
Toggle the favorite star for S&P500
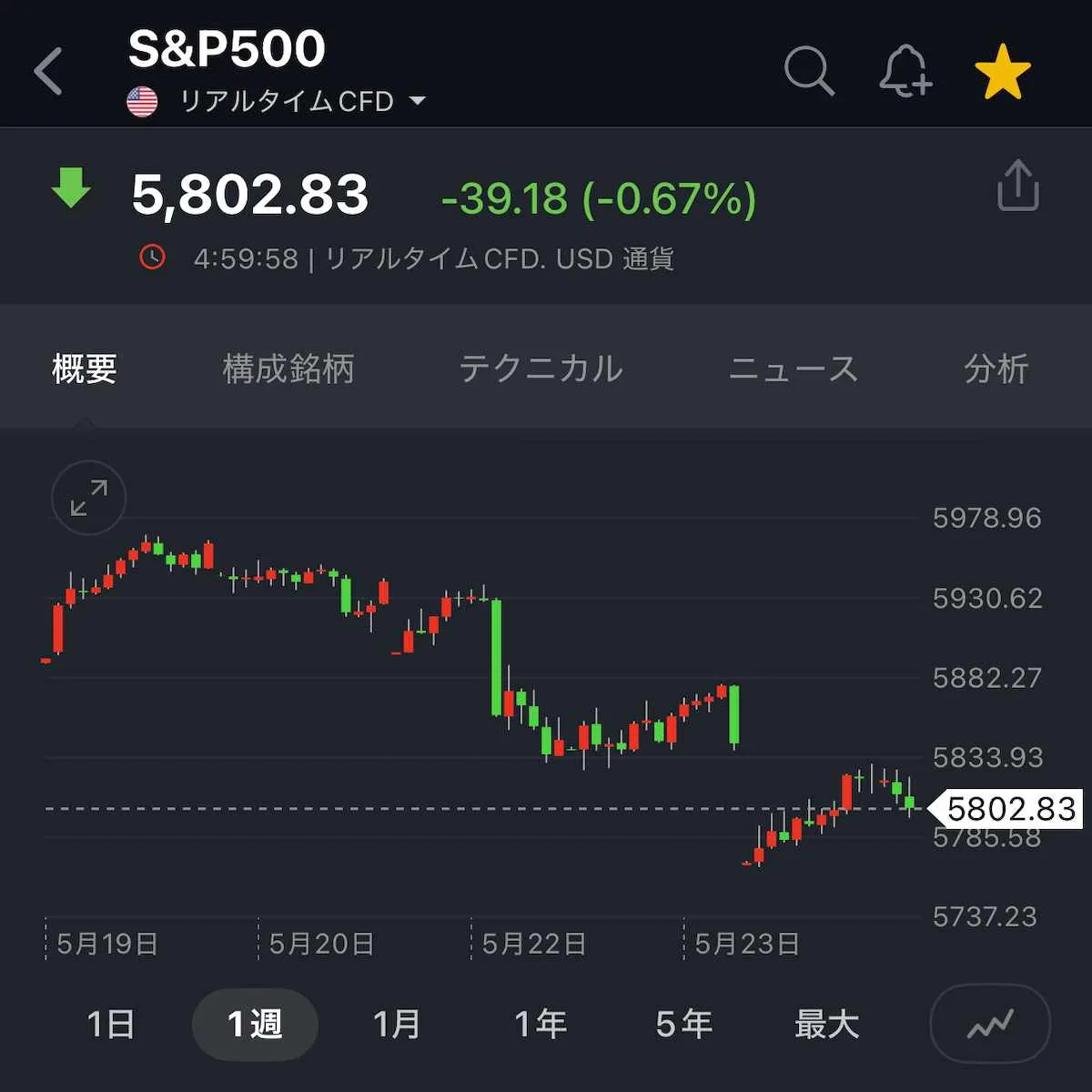point(1002,72)
